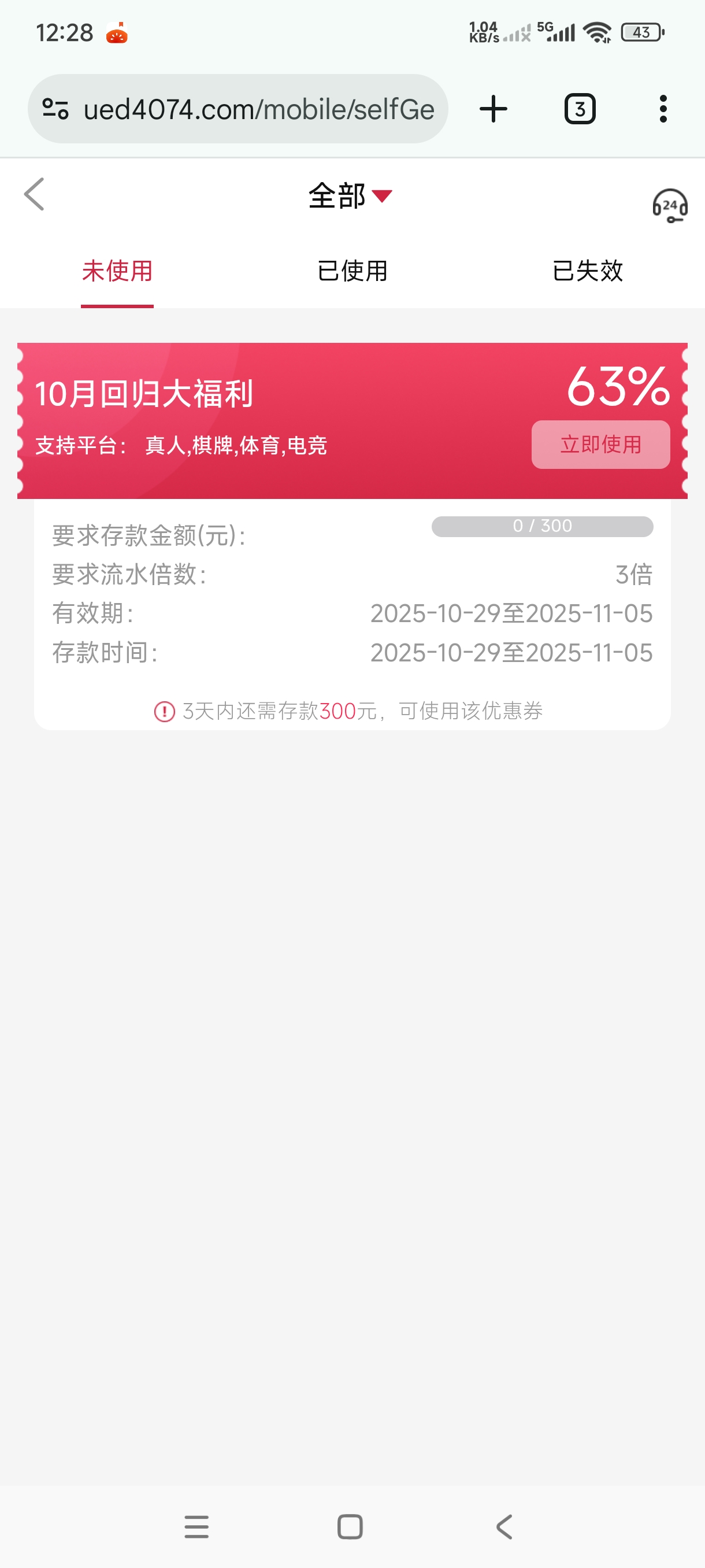Show the open tabs switcher
This screenshot has height=1568, width=705.
pyautogui.click(x=580, y=110)
